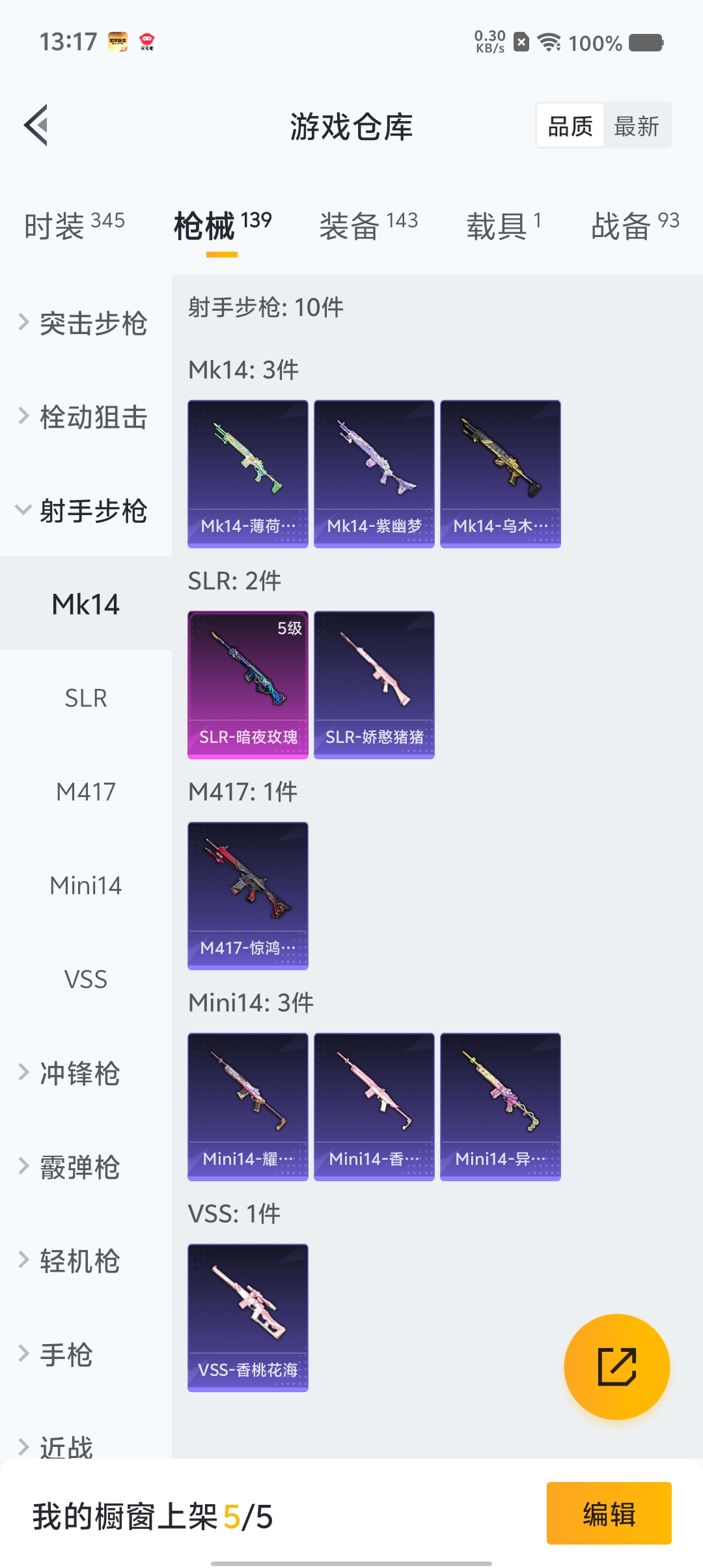
Task: Expand the 突击步枪 category
Action: coord(85,324)
